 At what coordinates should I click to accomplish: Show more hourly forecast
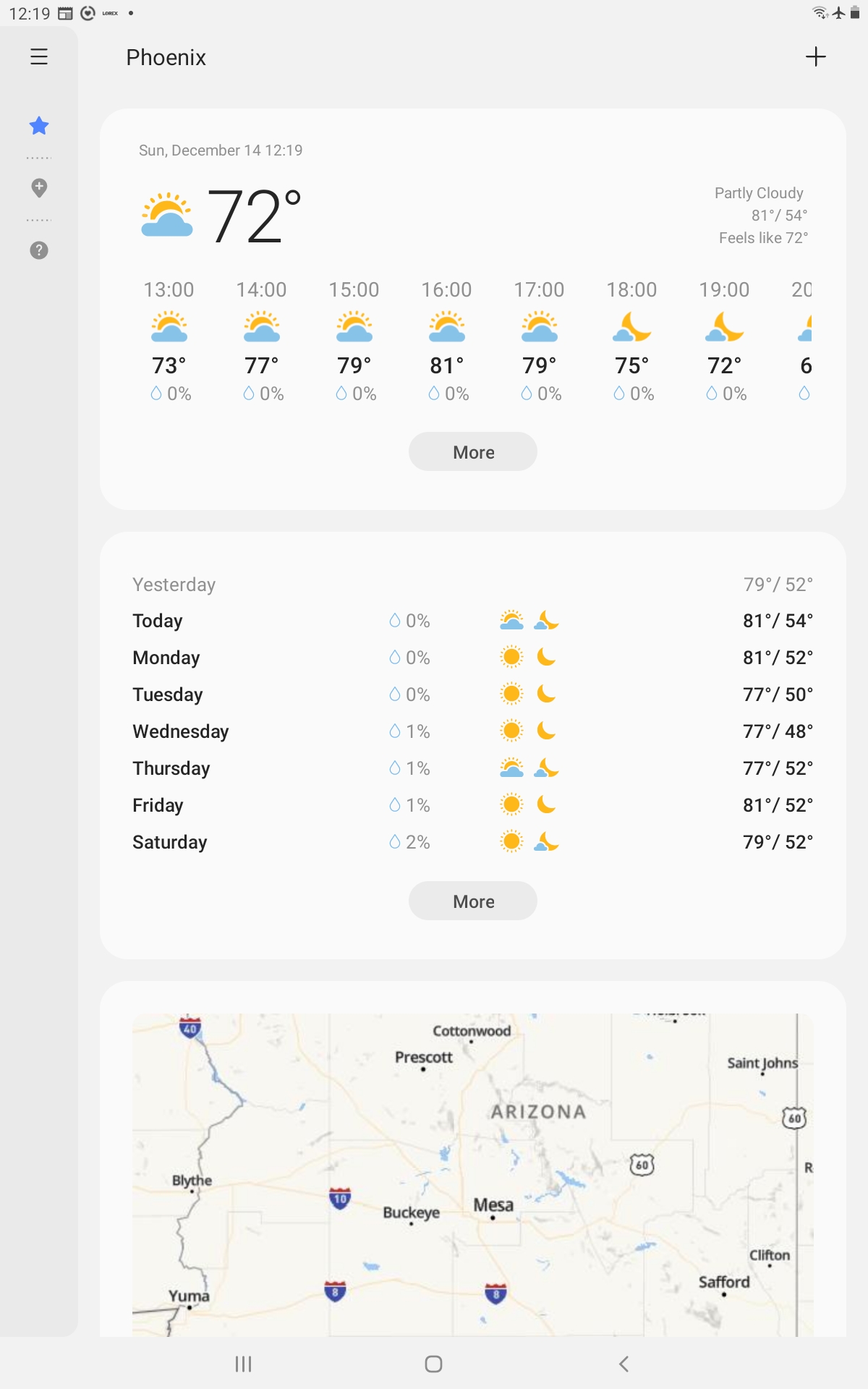472,452
